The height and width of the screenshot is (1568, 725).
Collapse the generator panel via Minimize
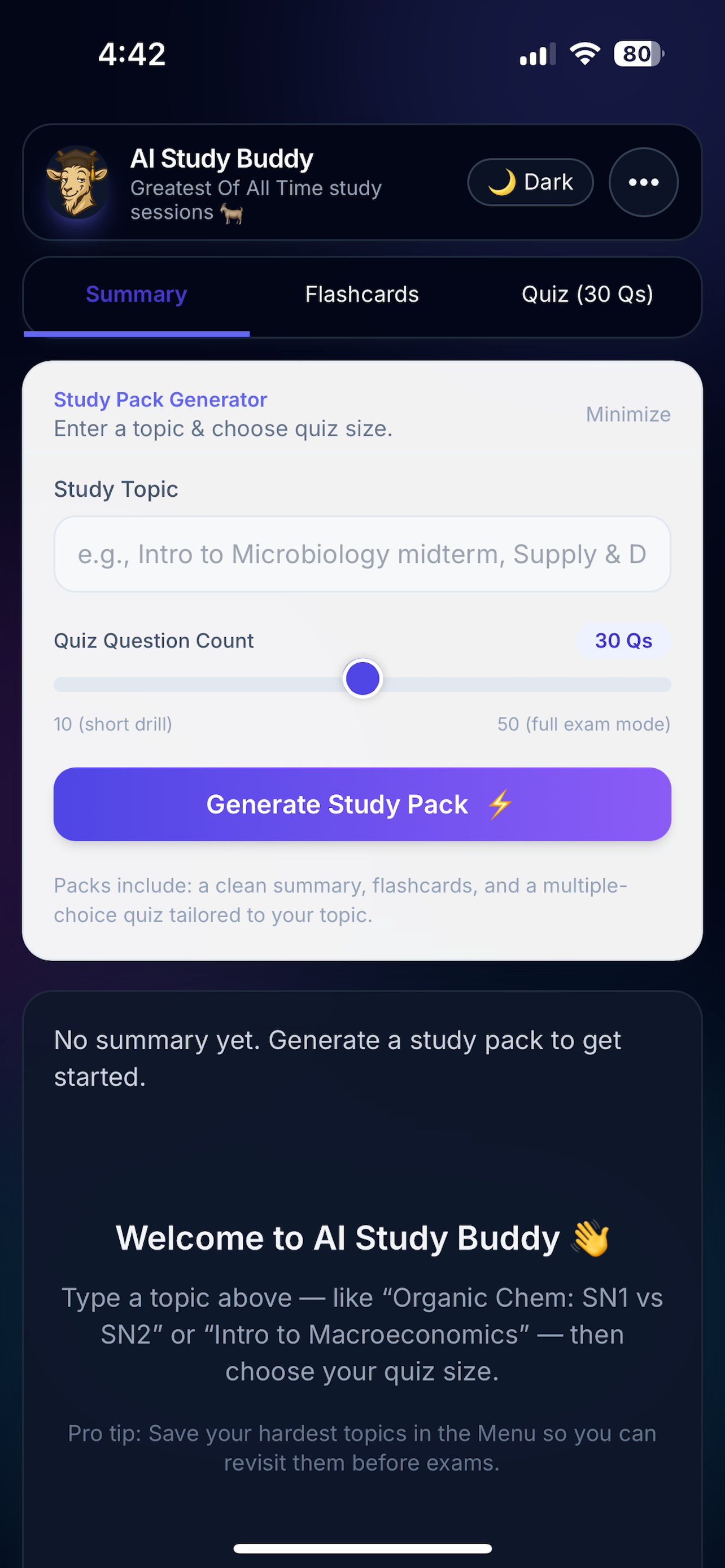click(628, 414)
